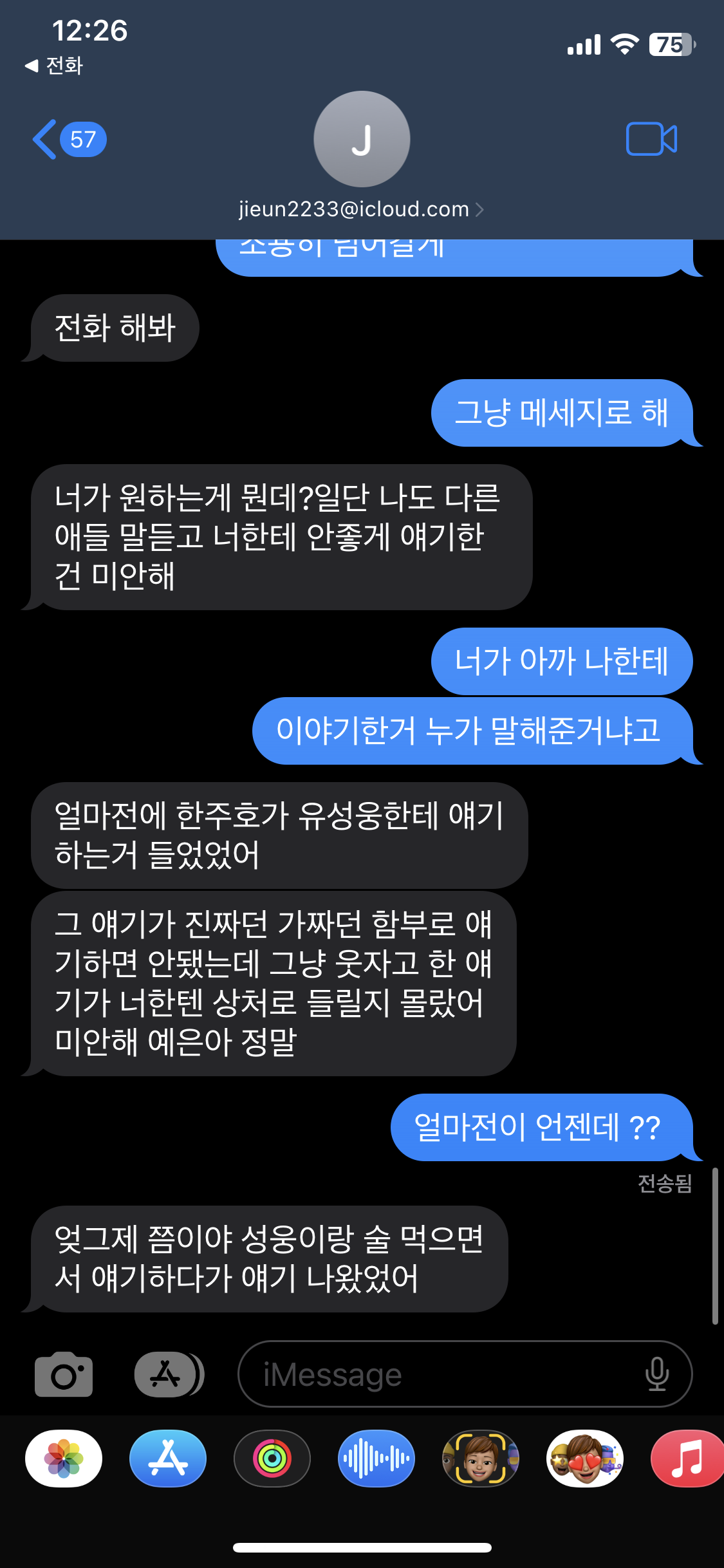Open the Music iMessage app
The image size is (724, 1568).
tap(687, 1459)
